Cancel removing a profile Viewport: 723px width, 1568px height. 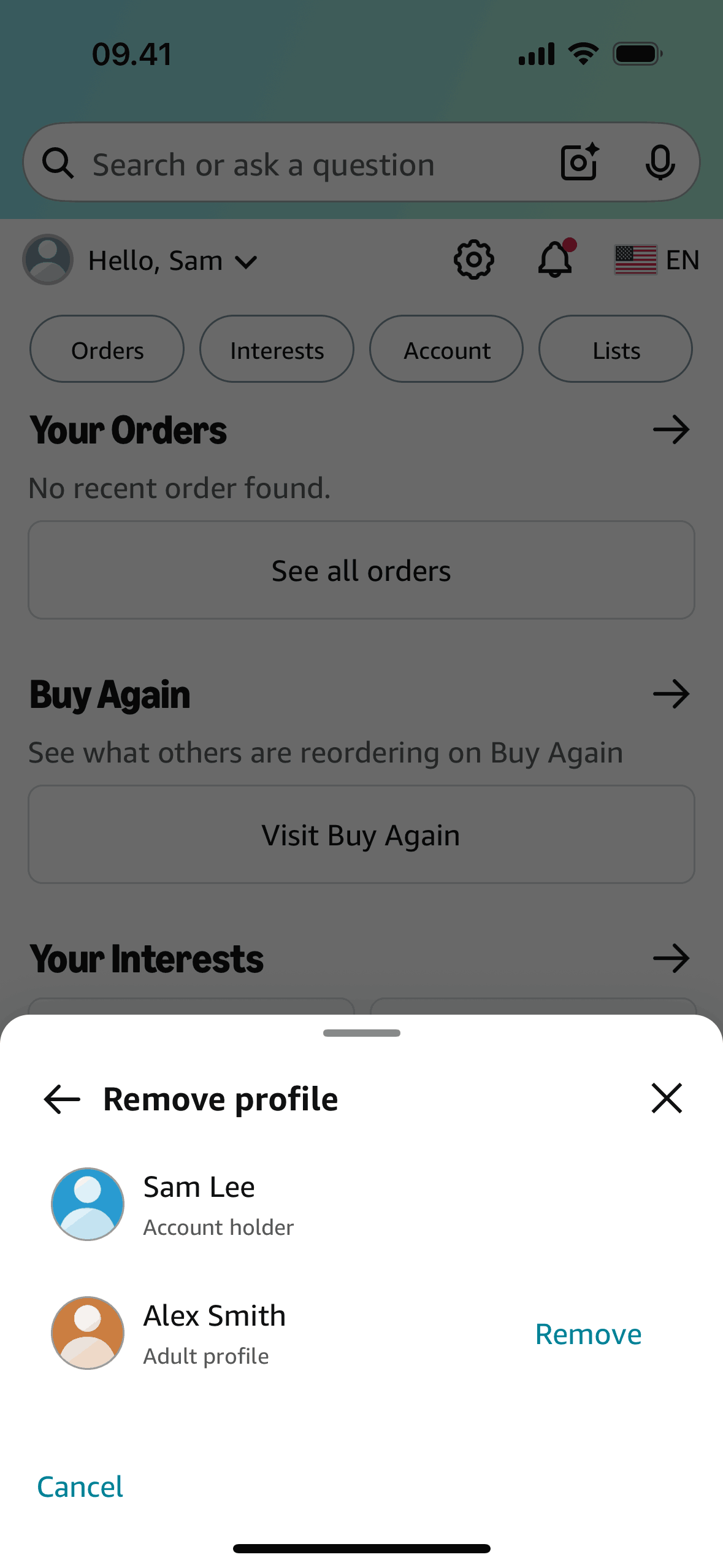click(80, 1486)
